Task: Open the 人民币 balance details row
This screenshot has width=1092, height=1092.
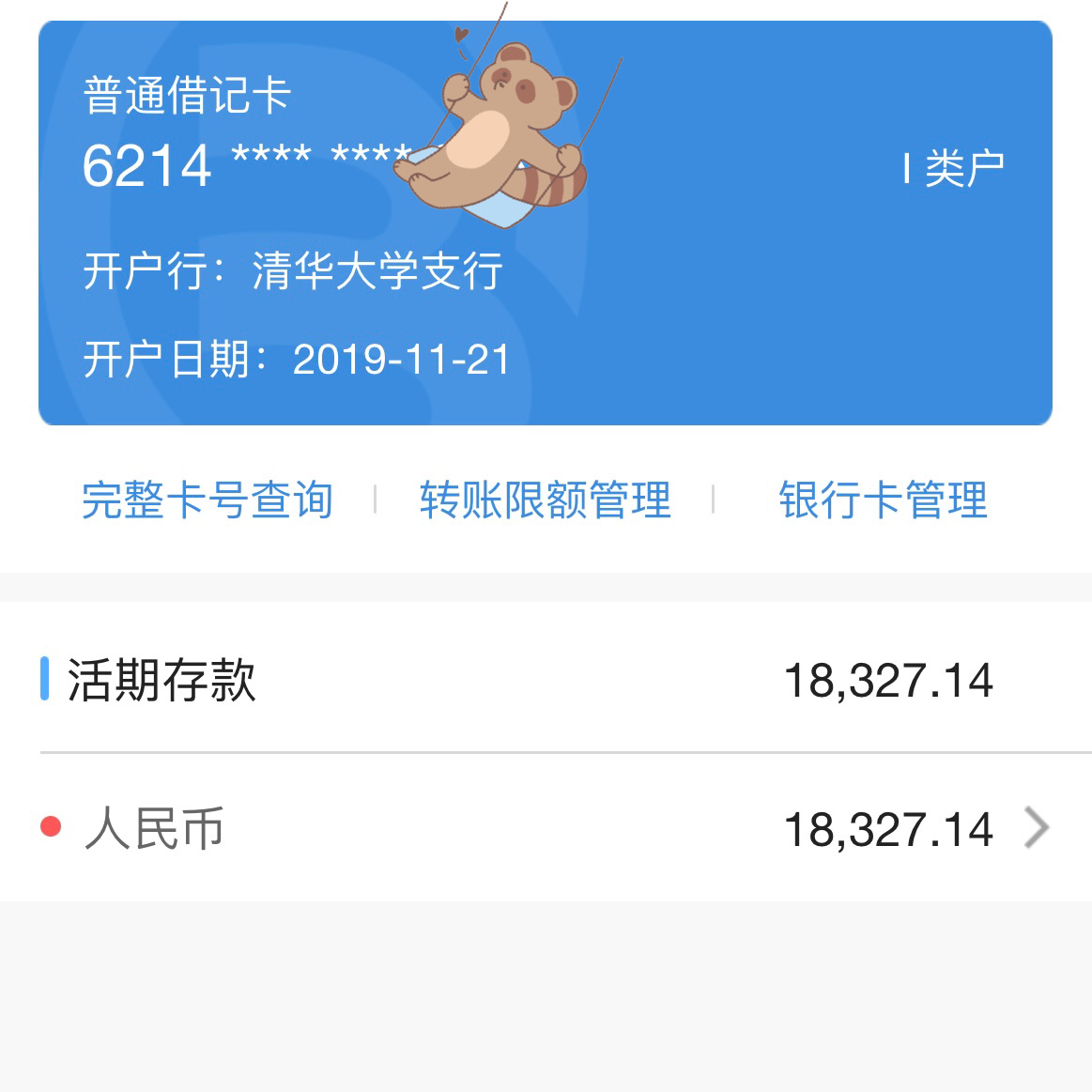Action: (x=545, y=828)
